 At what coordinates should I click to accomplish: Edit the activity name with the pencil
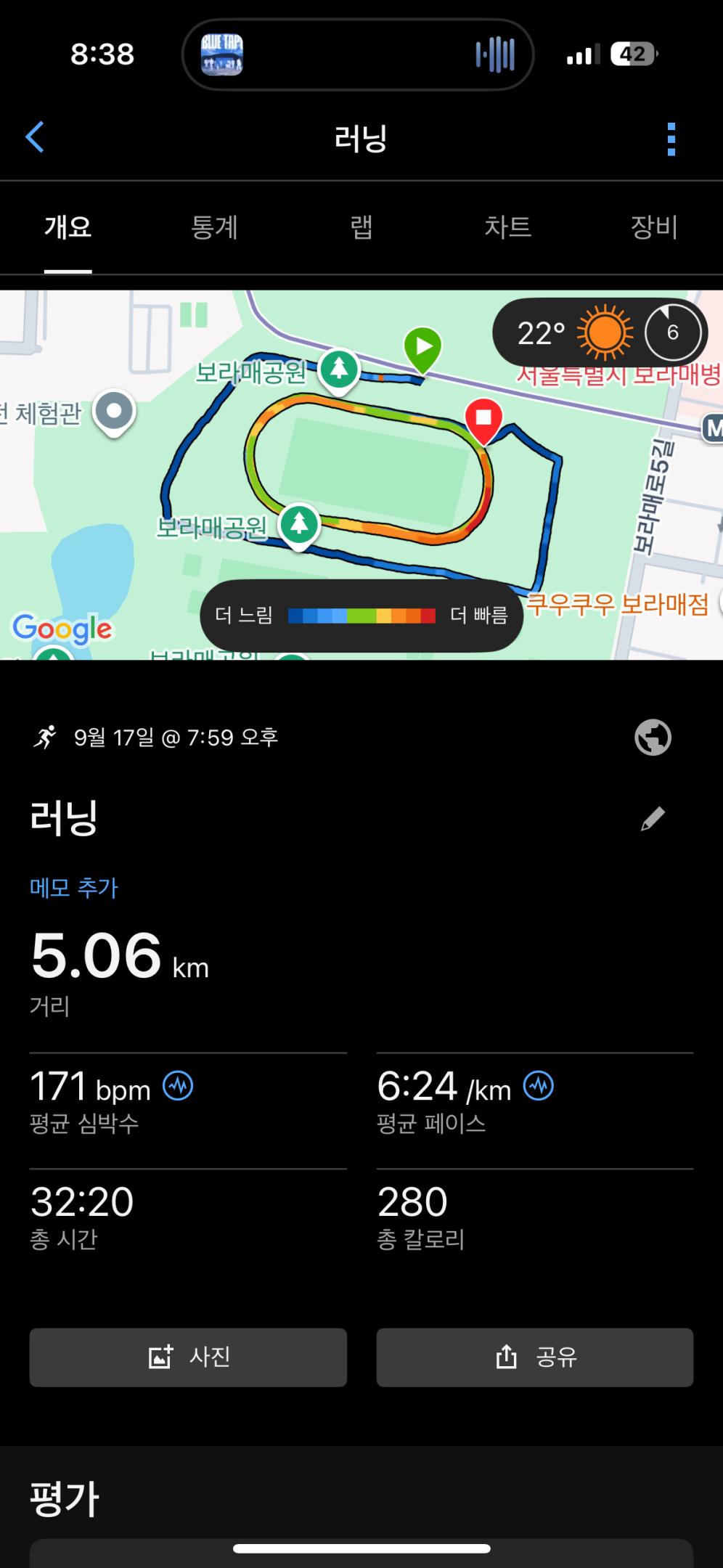(653, 818)
